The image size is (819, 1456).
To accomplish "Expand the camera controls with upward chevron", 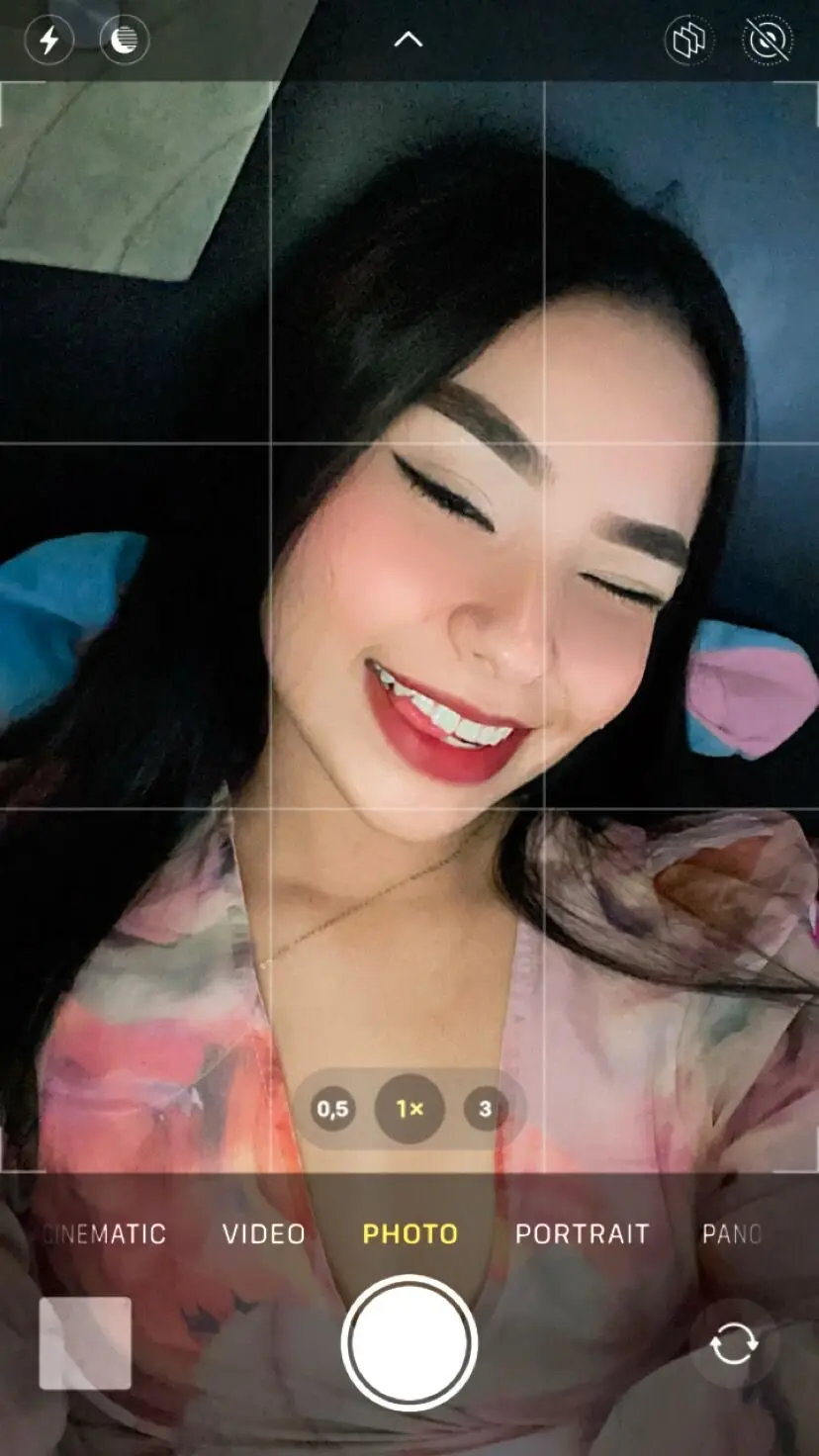I will point(409,40).
